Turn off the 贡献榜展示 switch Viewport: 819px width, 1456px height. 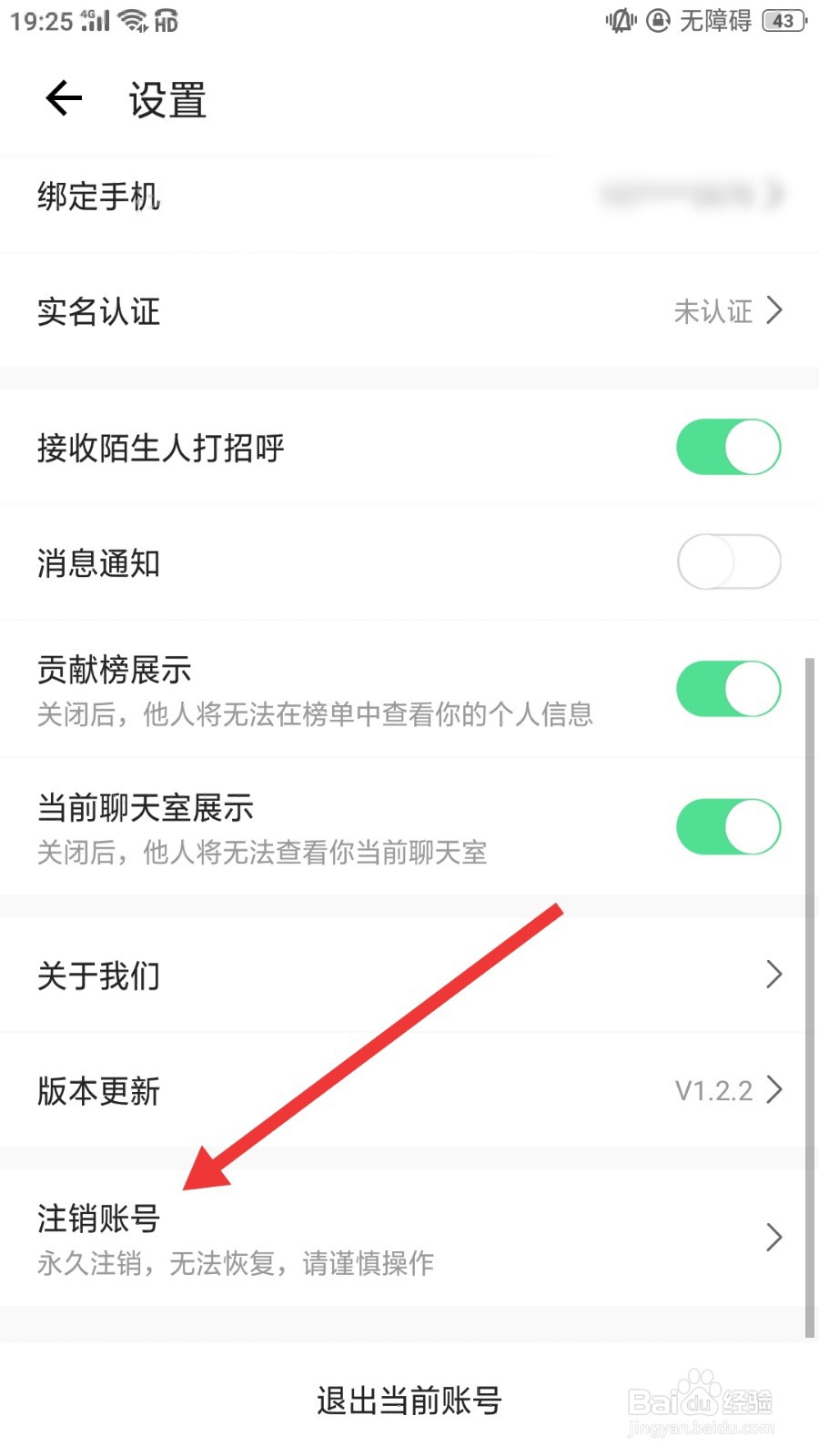point(728,689)
